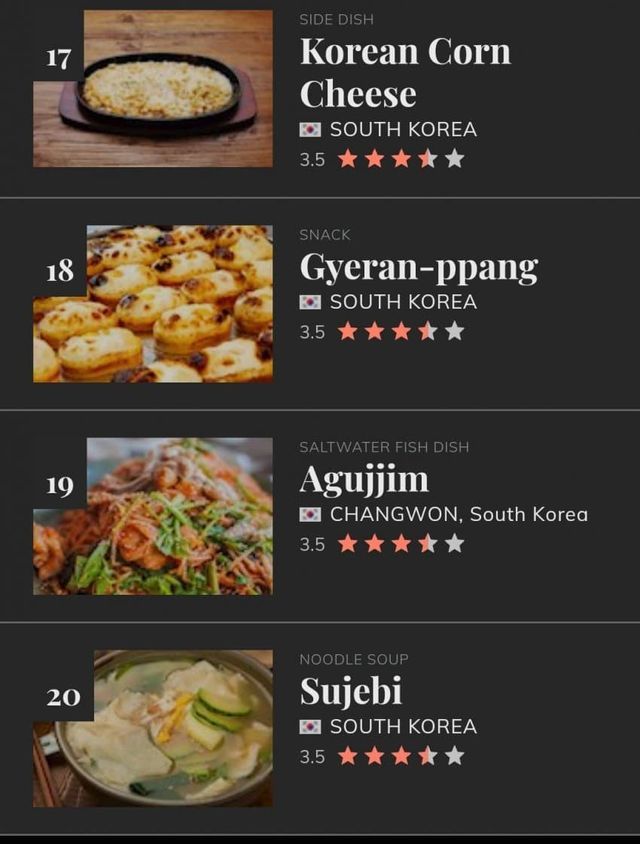The width and height of the screenshot is (640, 844).
Task: View details for Gyeran-ppang snack
Action: tap(418, 268)
